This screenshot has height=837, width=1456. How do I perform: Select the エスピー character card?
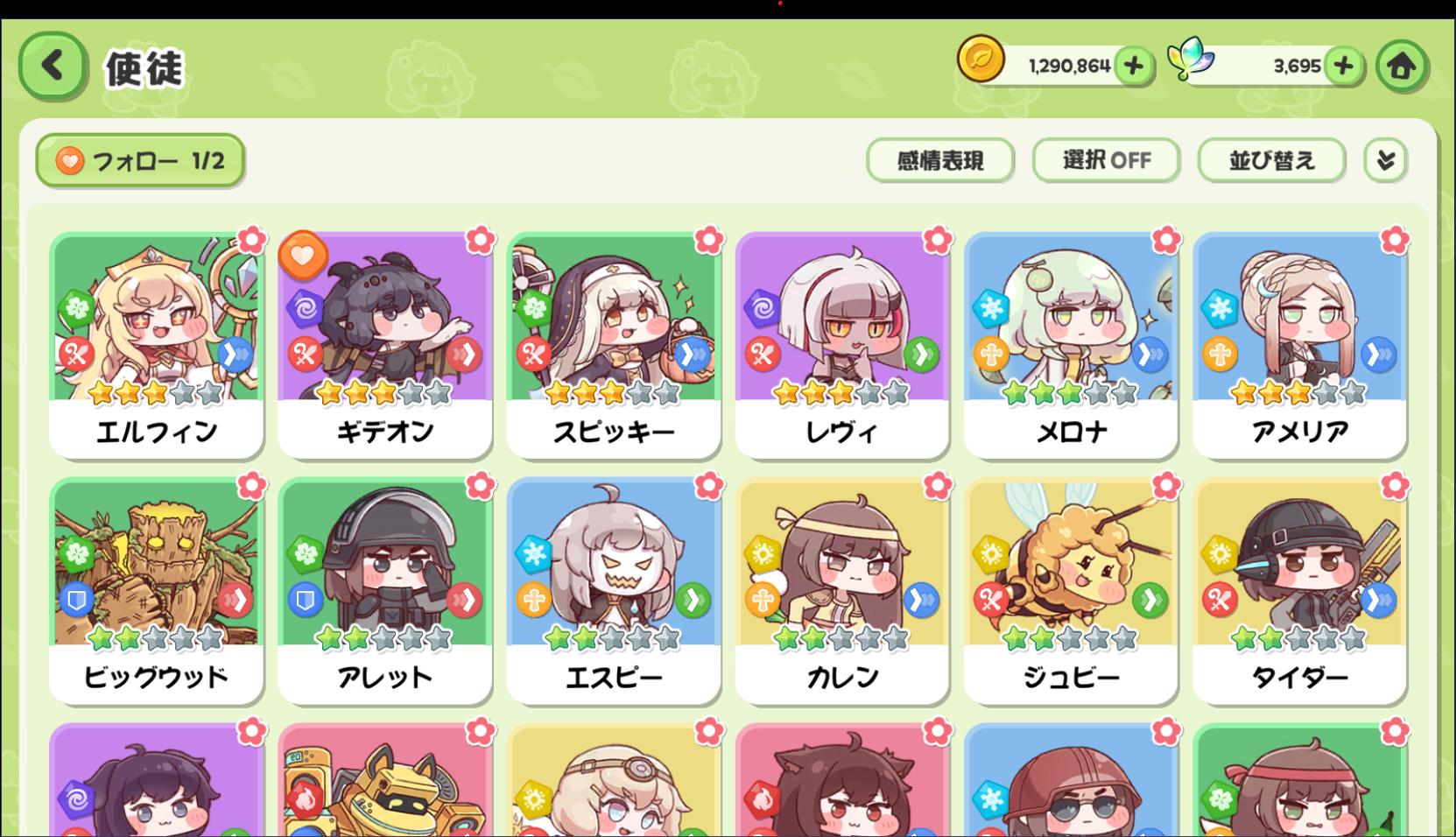pos(613,589)
